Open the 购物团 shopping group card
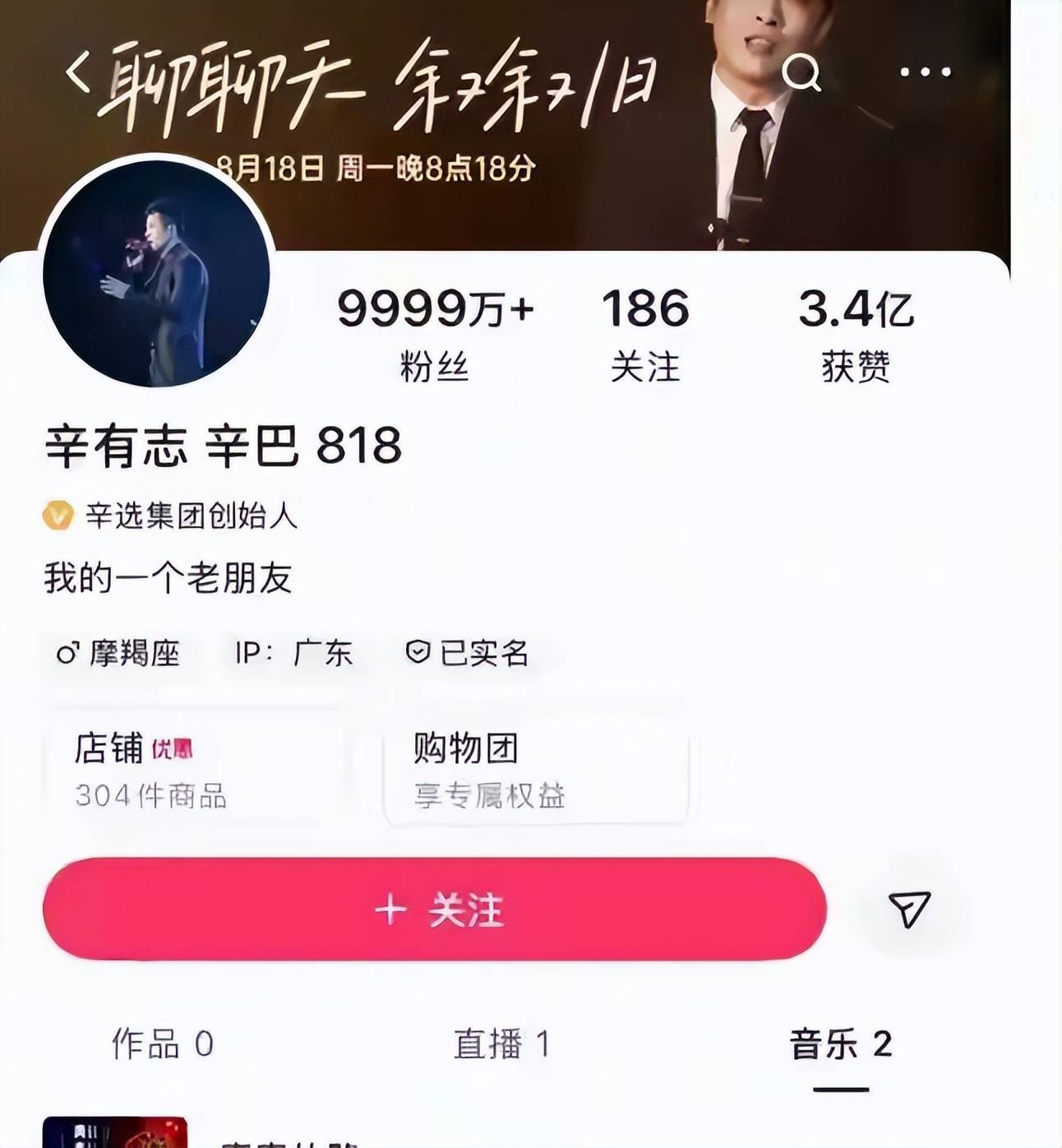 (536, 770)
